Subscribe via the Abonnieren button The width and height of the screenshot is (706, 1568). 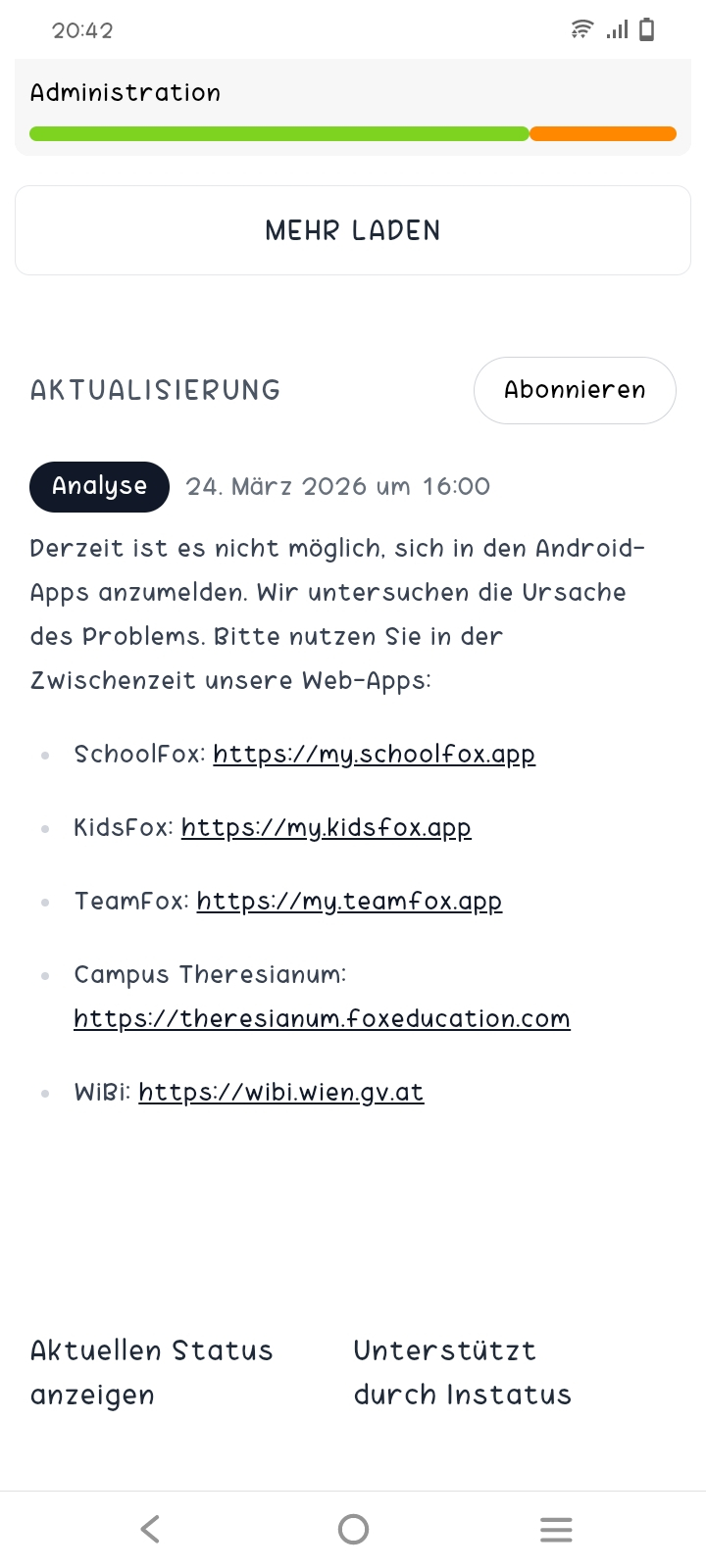(575, 390)
